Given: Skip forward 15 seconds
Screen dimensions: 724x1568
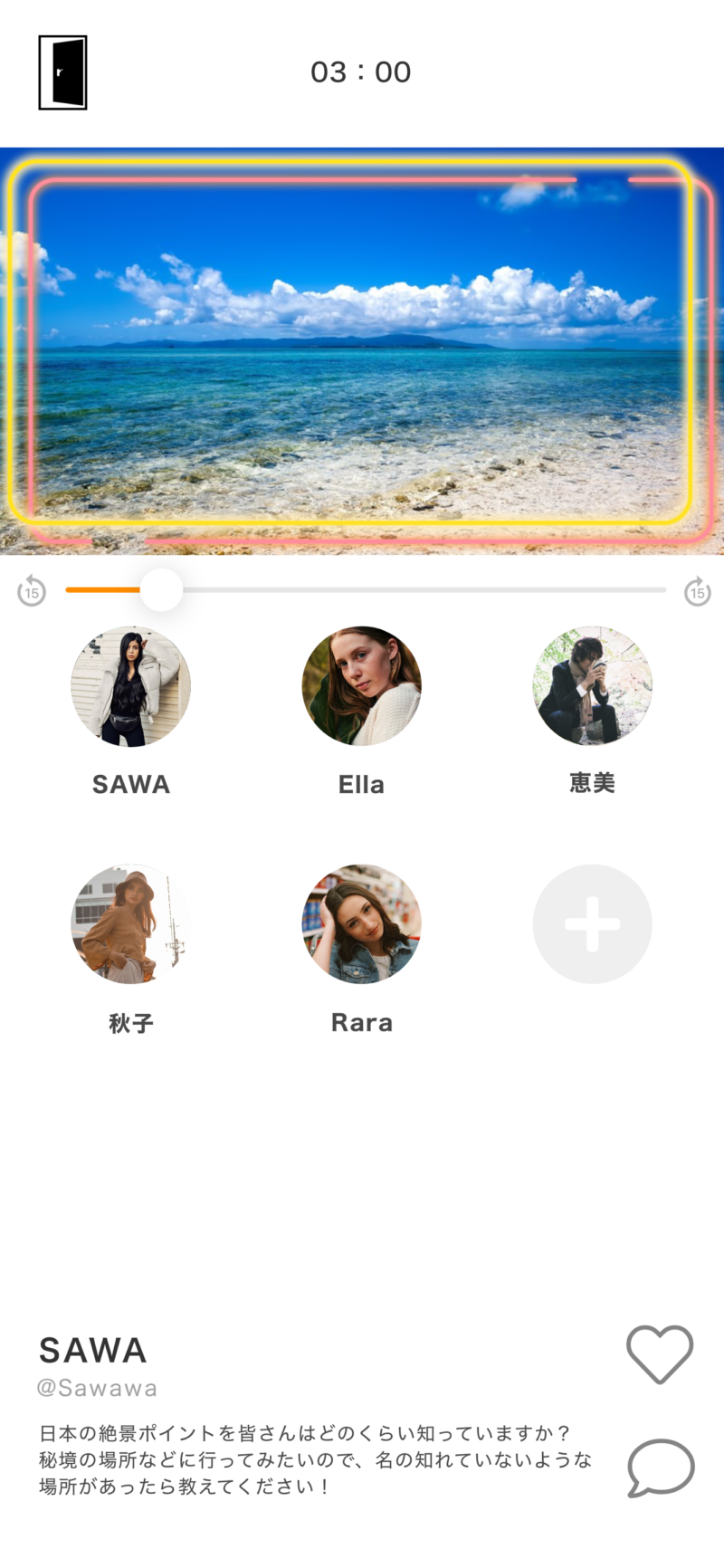Looking at the screenshot, I should 697,592.
